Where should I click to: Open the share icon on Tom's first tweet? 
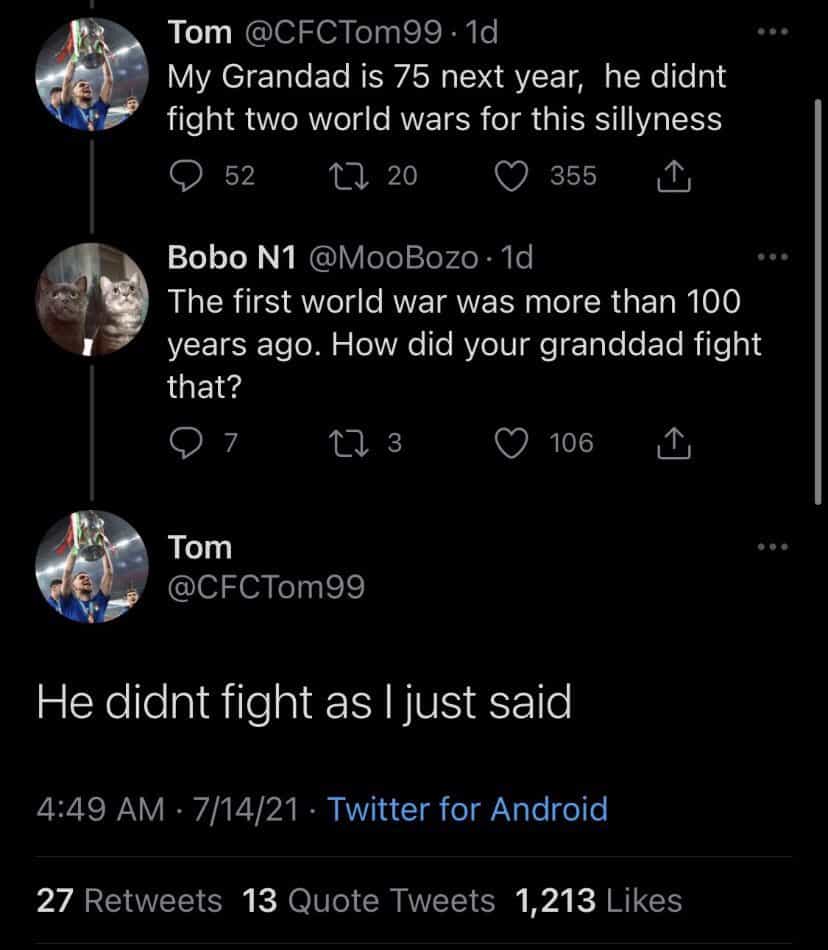click(x=675, y=175)
